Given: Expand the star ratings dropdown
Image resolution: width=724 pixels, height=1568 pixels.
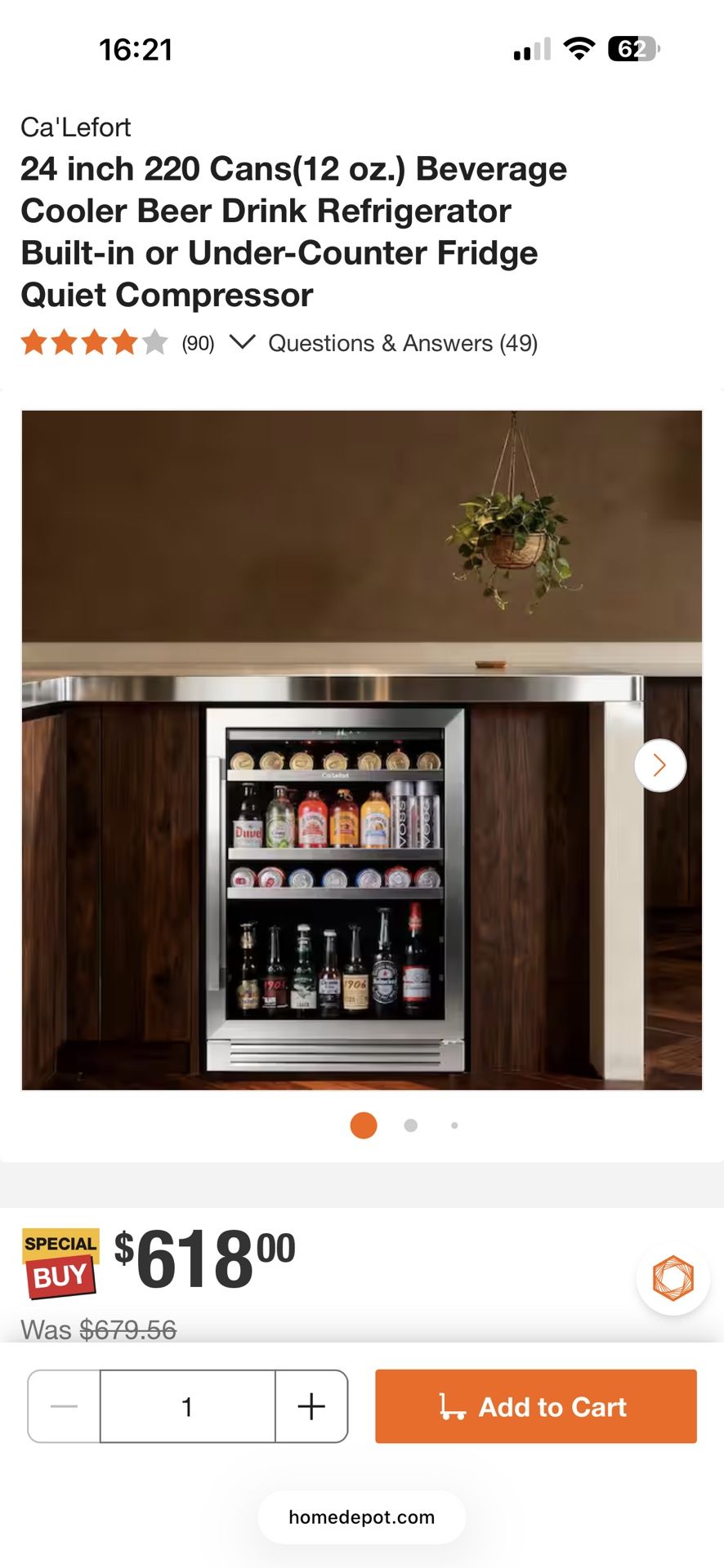Looking at the screenshot, I should (242, 342).
